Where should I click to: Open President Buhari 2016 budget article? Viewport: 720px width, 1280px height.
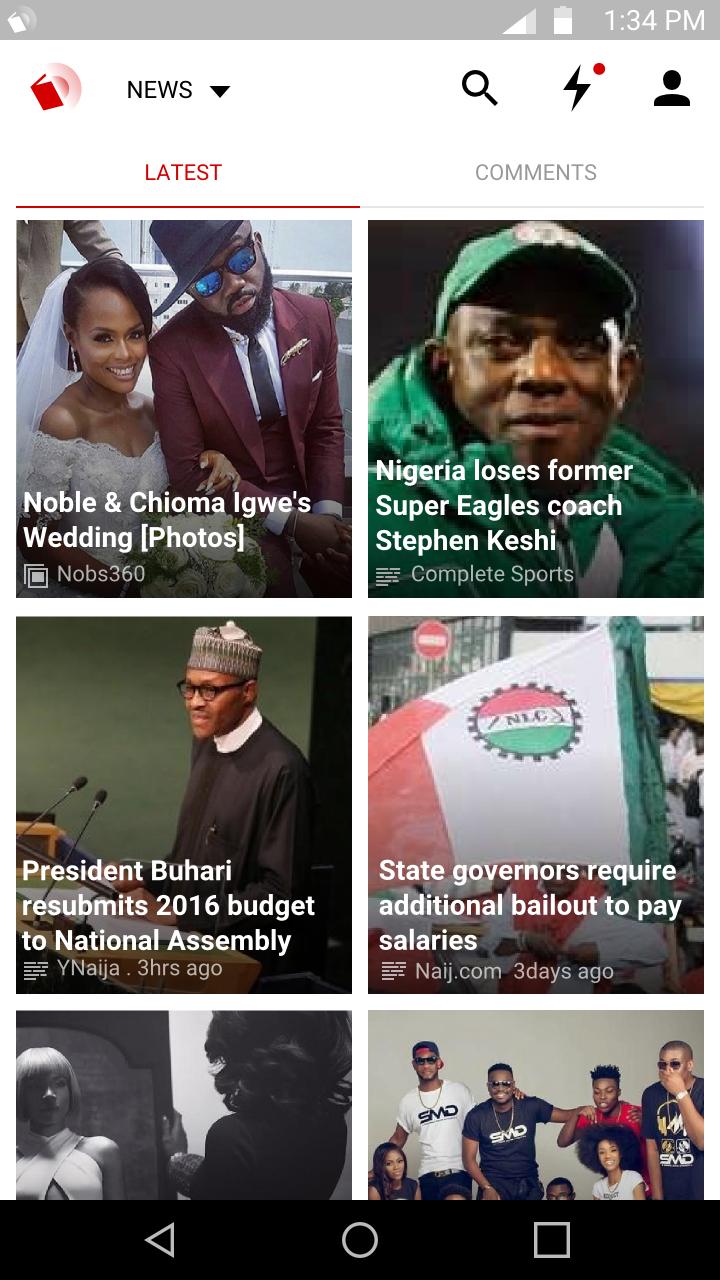[184, 805]
